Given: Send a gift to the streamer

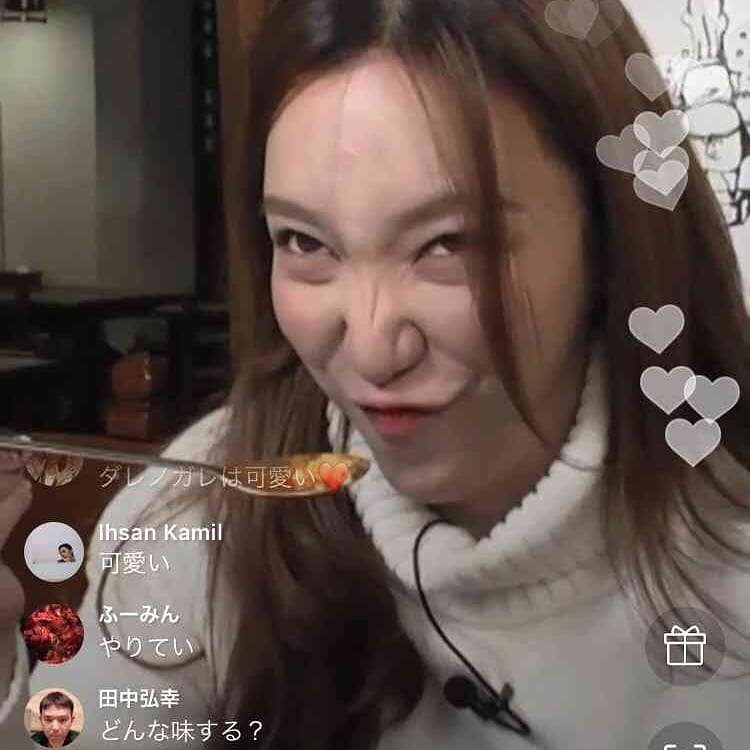Looking at the screenshot, I should point(685,646).
